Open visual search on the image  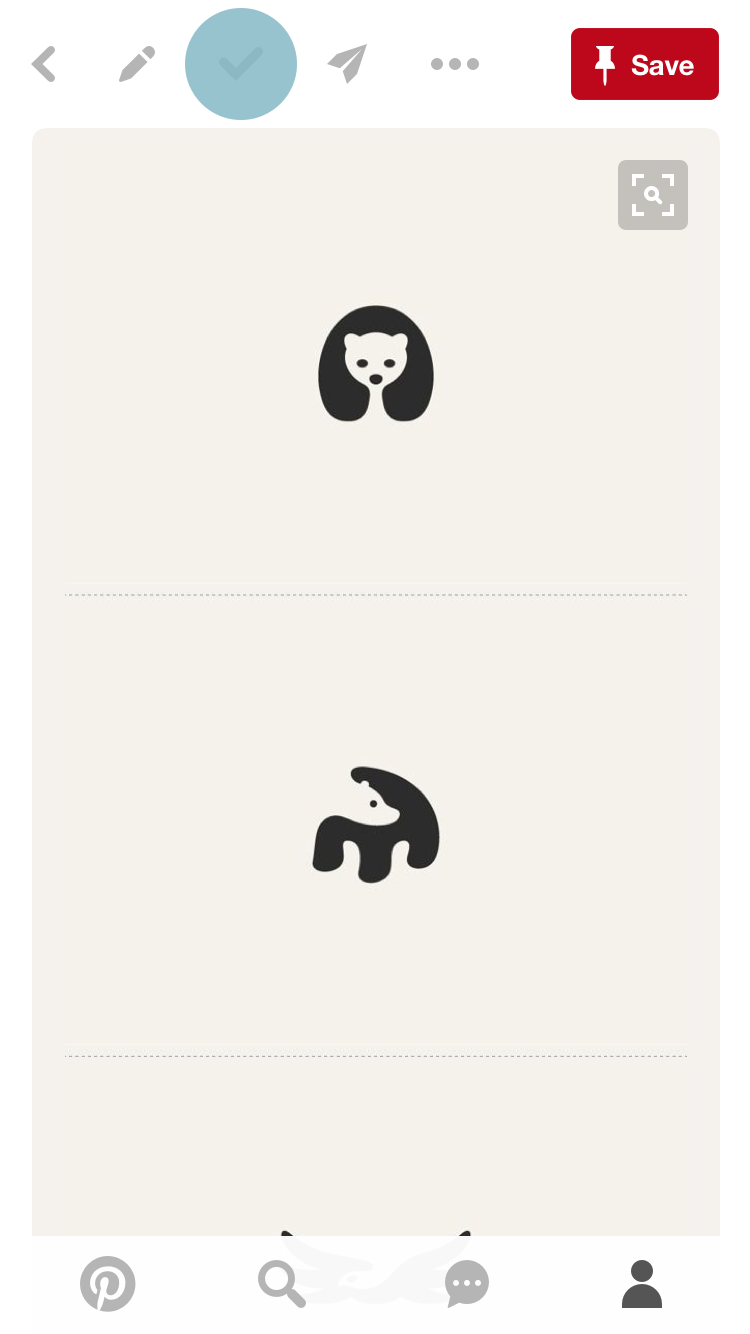tap(653, 195)
